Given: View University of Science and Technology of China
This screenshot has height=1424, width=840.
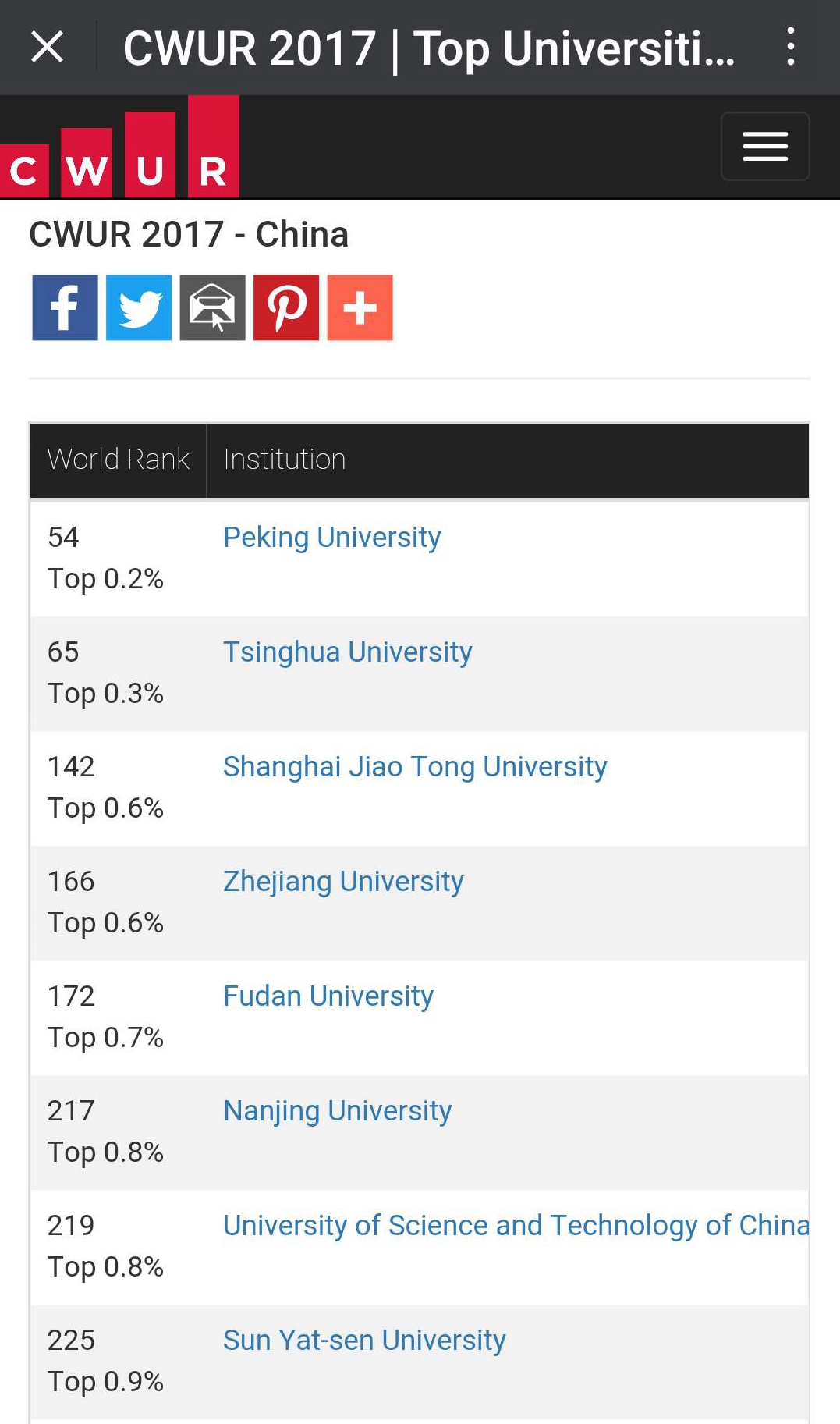Looking at the screenshot, I should 516,1226.
